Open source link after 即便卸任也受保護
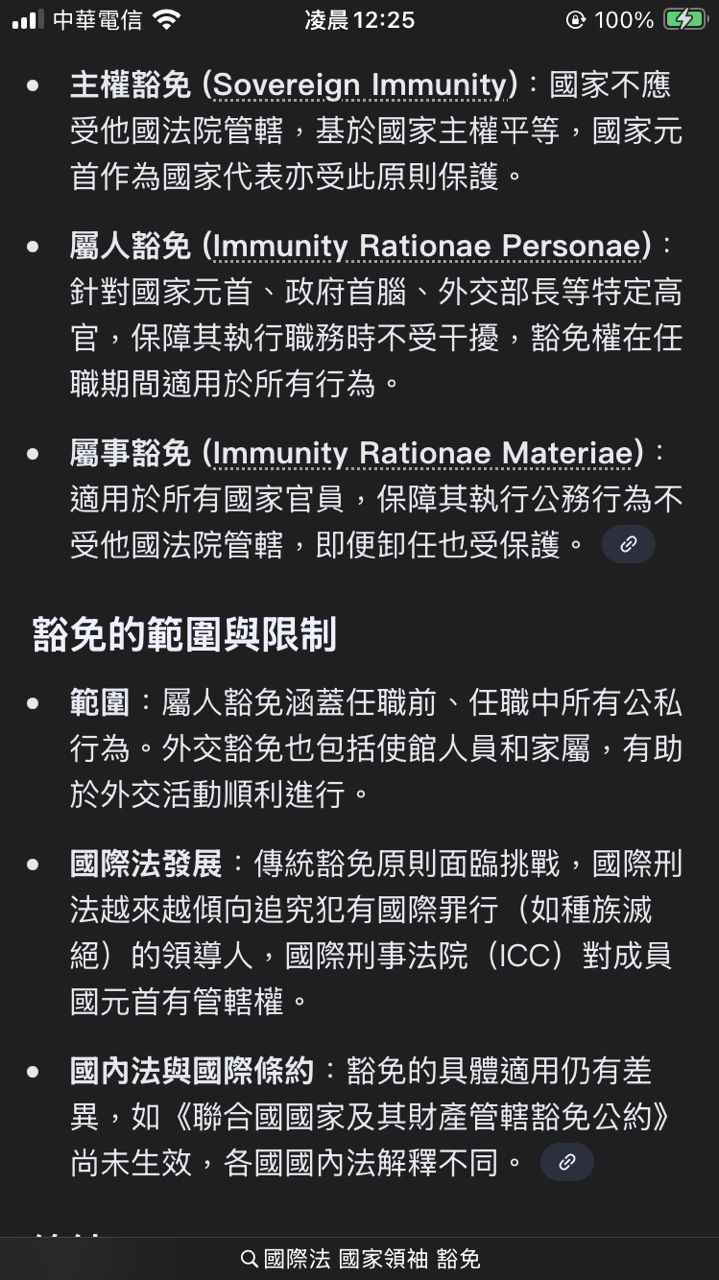Image resolution: width=719 pixels, height=1280 pixels. click(628, 545)
